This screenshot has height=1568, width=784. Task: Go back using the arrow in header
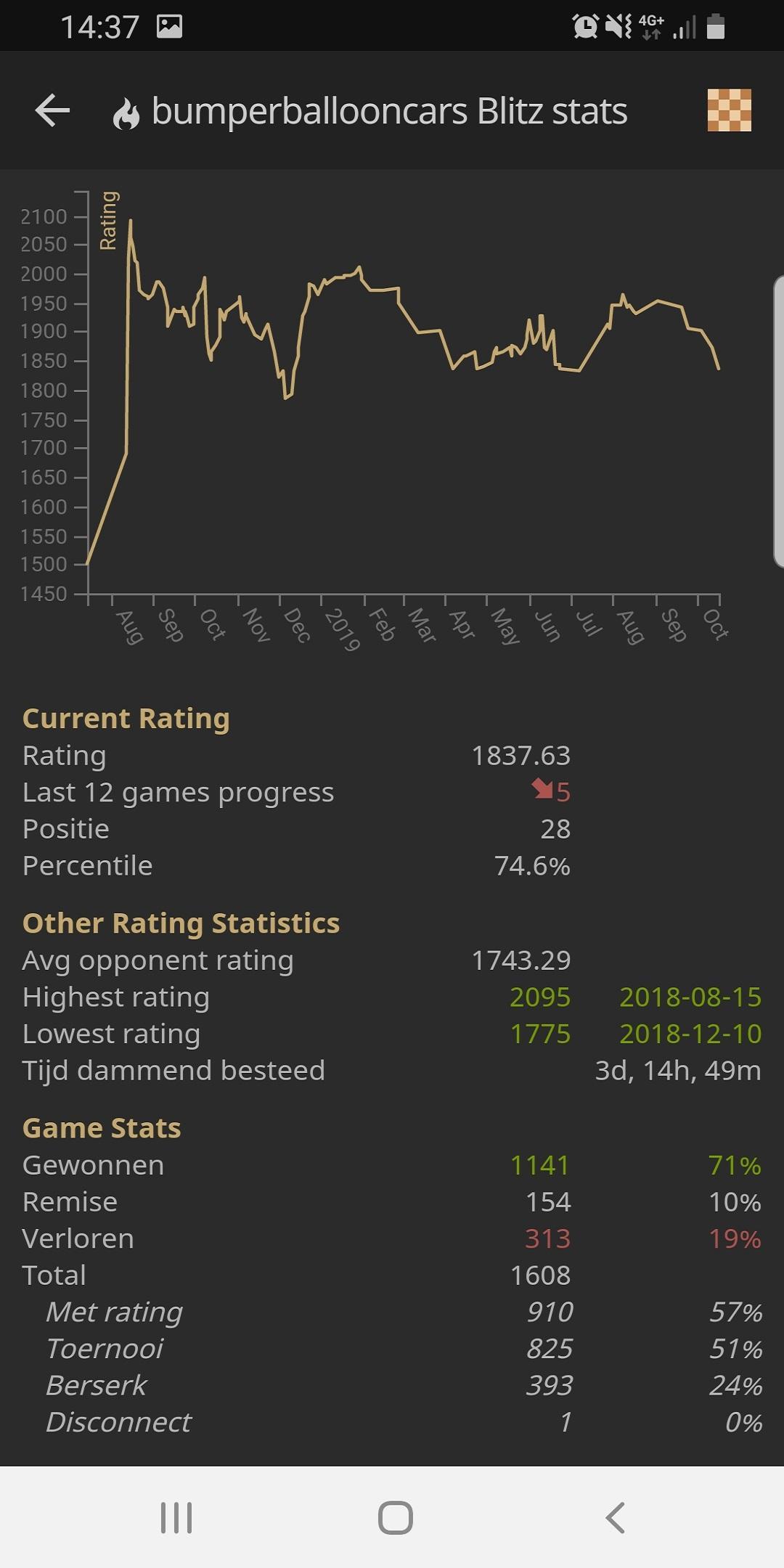point(52,111)
